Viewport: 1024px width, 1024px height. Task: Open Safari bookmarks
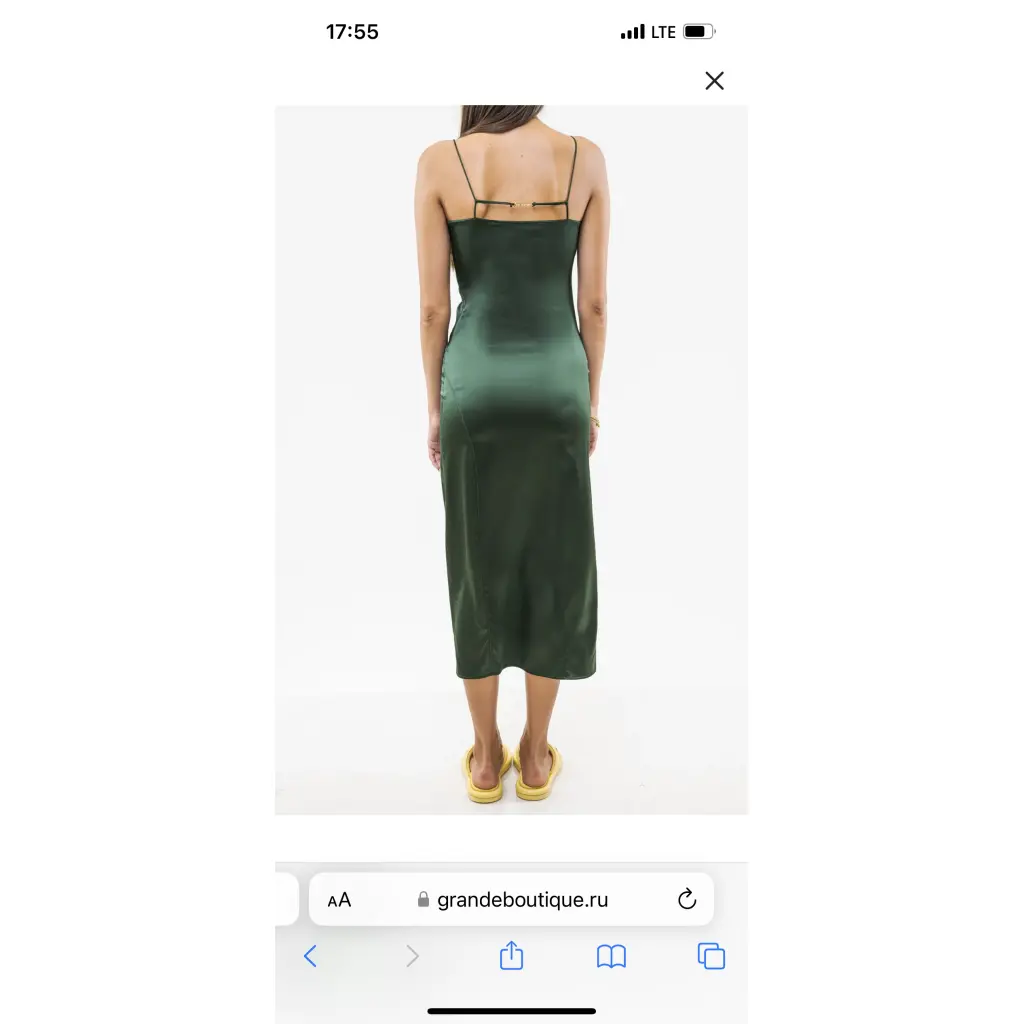pyautogui.click(x=611, y=957)
